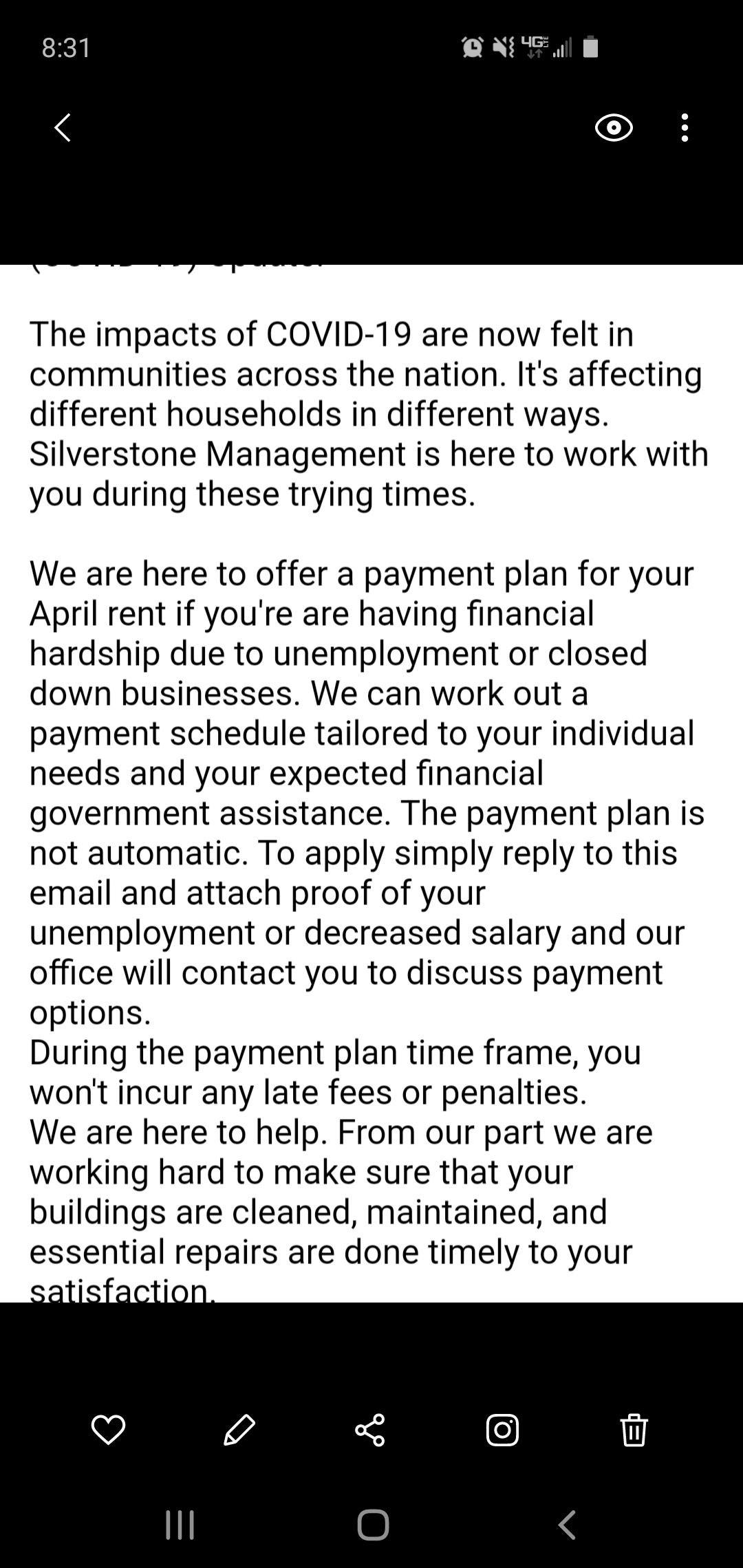This screenshot has height=1568, width=743.
Task: Mark this image as favorite
Action: [x=108, y=1430]
